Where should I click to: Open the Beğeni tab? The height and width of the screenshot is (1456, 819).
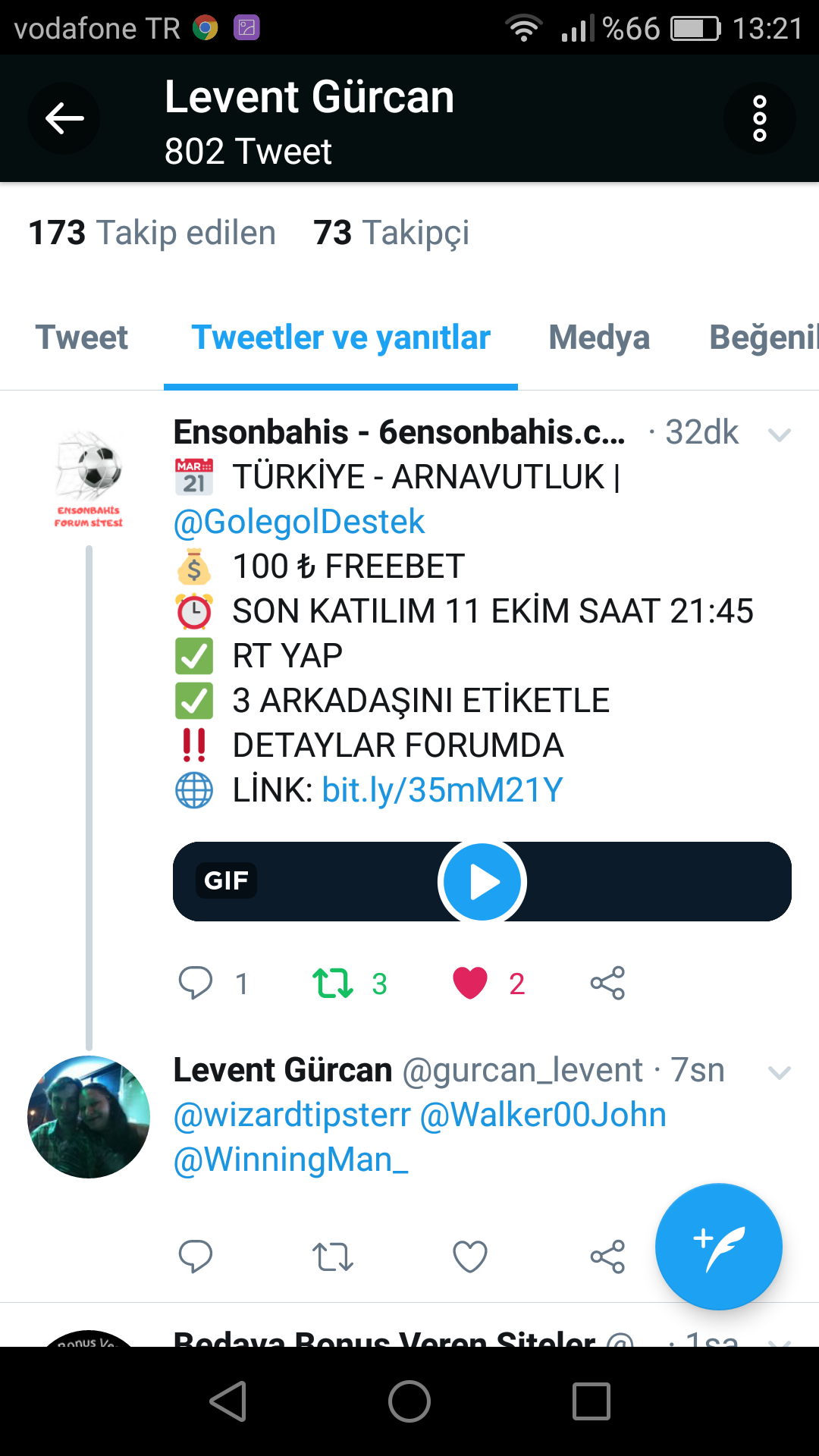763,337
